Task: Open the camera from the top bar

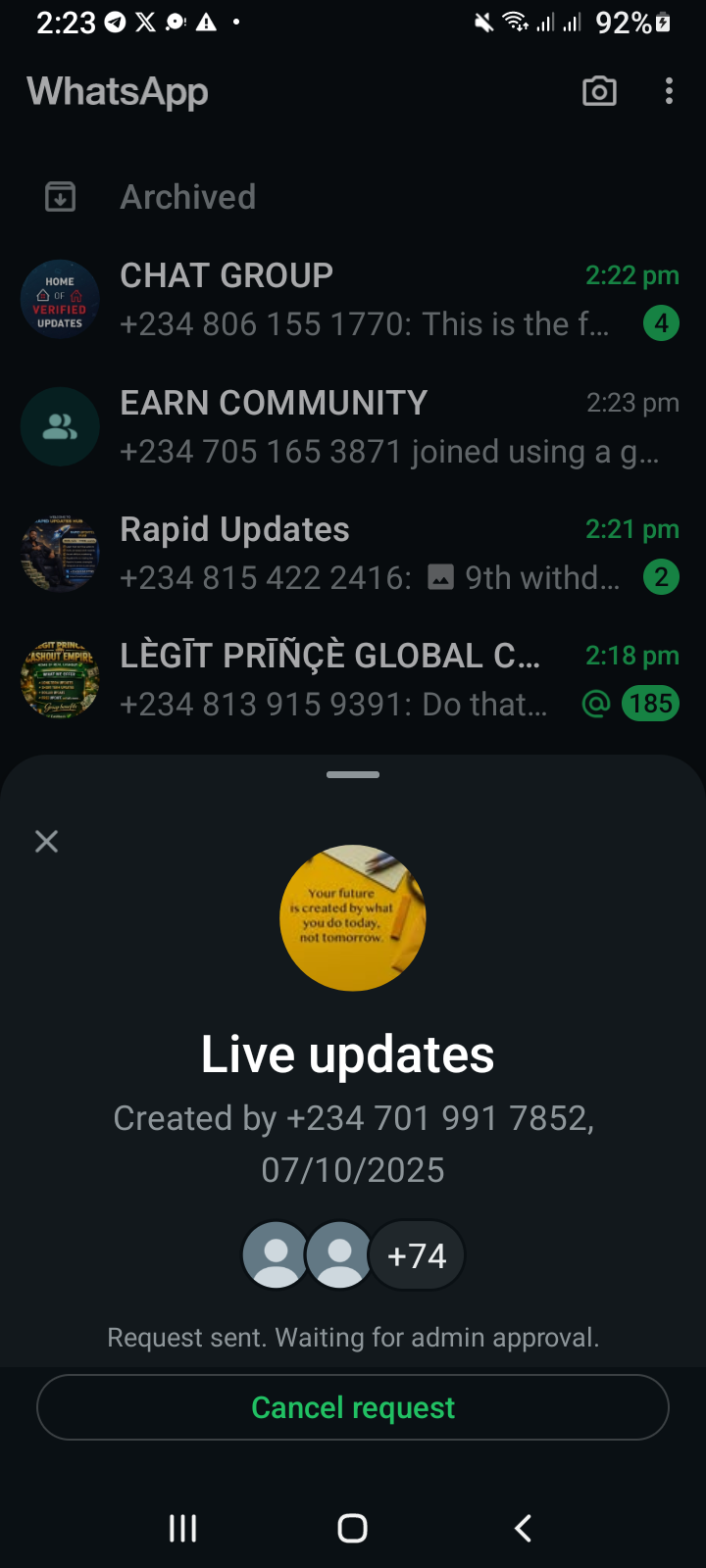Action: click(x=599, y=92)
